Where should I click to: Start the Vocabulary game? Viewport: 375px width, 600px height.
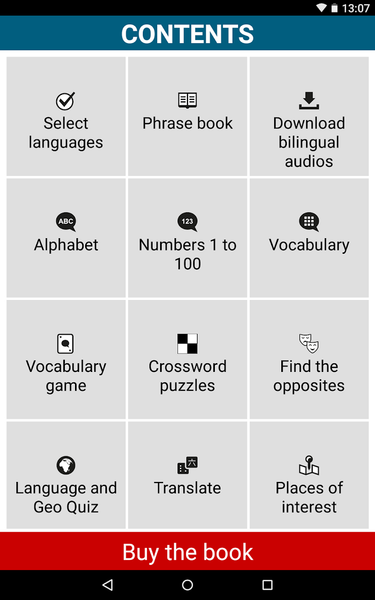point(66,360)
